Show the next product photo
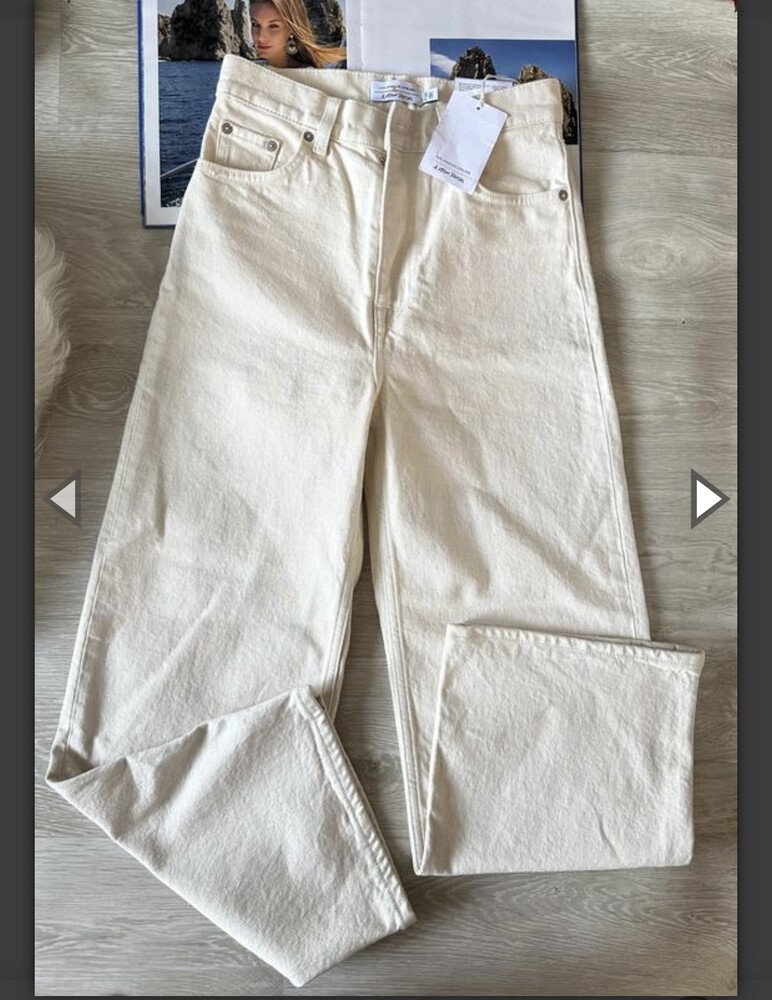The height and width of the screenshot is (1000, 772). click(x=708, y=498)
